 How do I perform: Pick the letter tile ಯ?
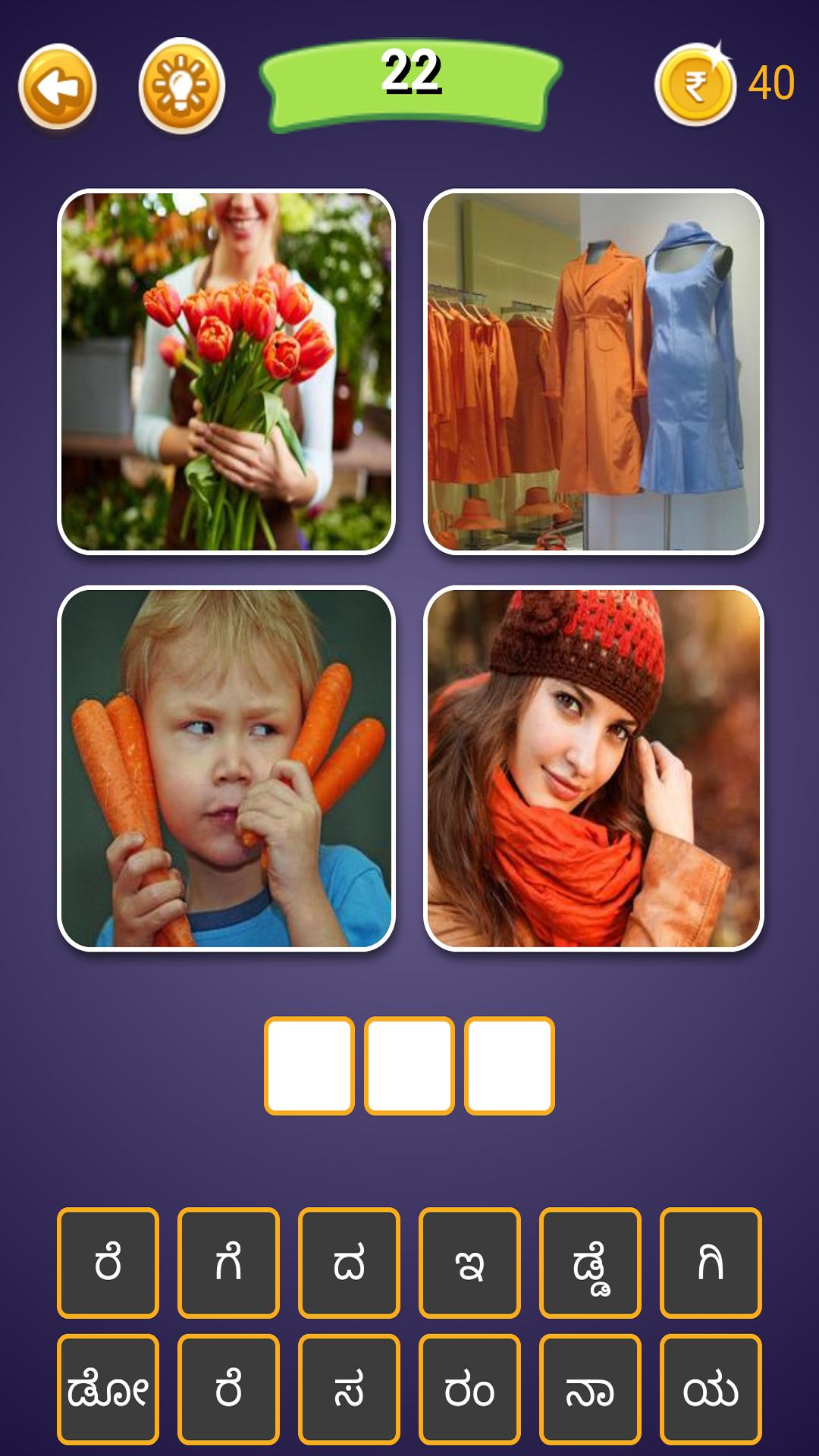[711, 1389]
